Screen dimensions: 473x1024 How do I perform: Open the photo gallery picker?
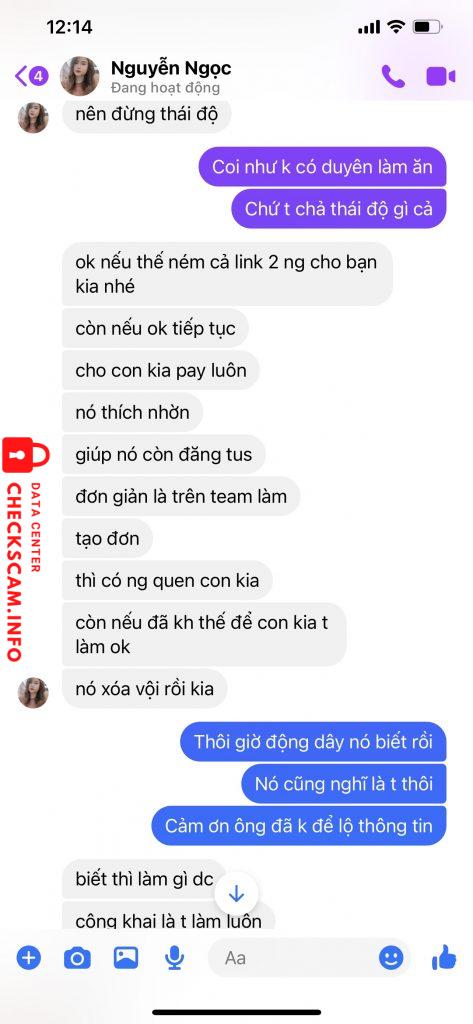pos(126,957)
